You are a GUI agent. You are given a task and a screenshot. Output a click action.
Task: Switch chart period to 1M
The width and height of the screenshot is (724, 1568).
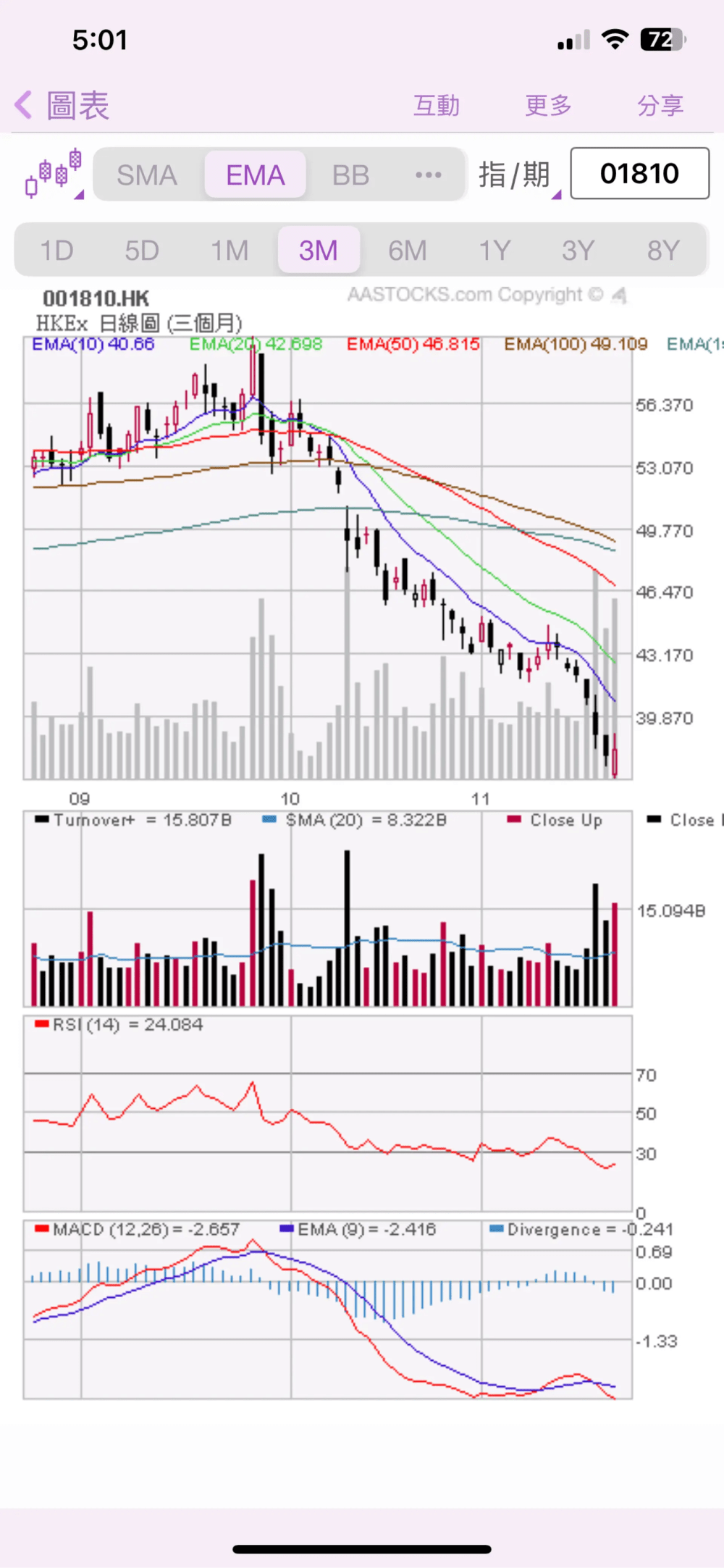(230, 251)
